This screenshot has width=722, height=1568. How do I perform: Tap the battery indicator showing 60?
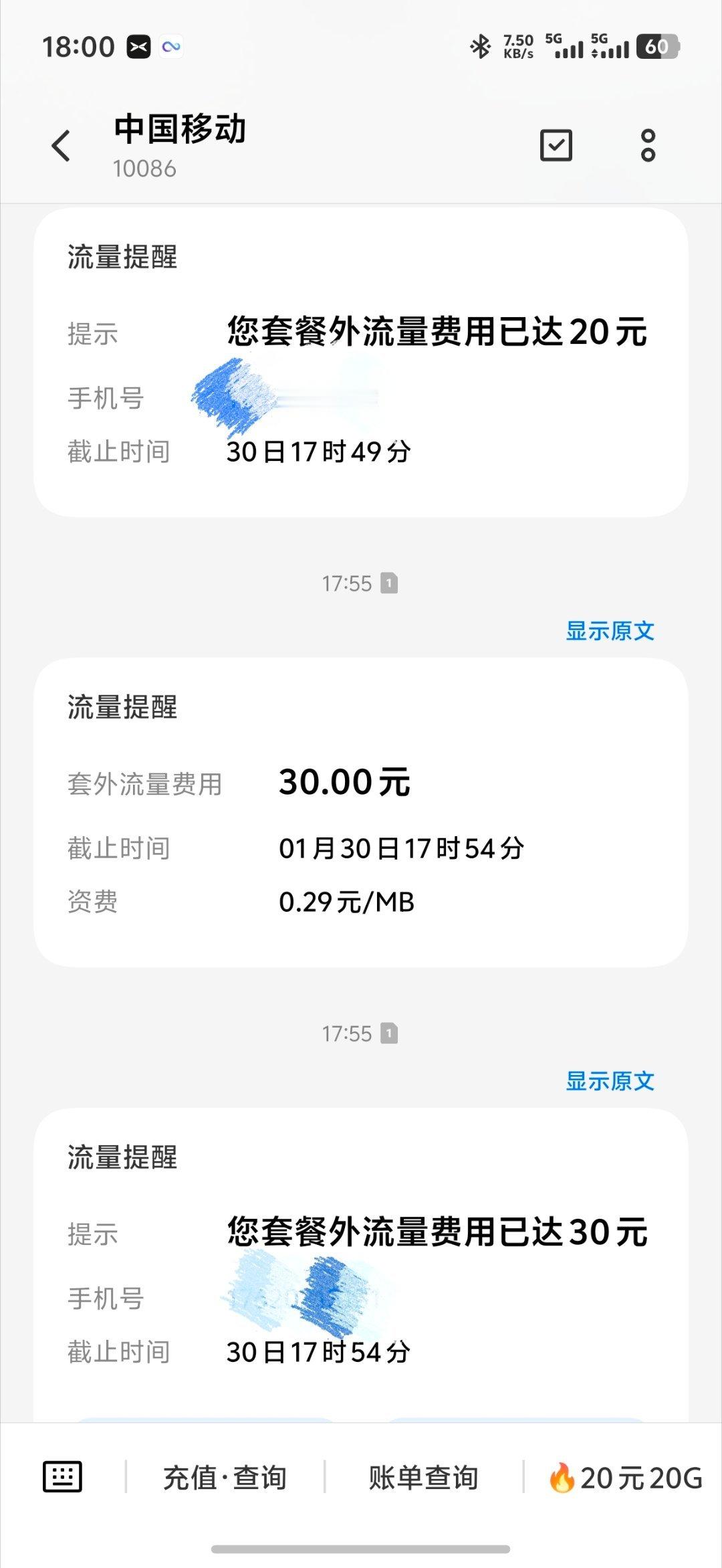pos(658,45)
